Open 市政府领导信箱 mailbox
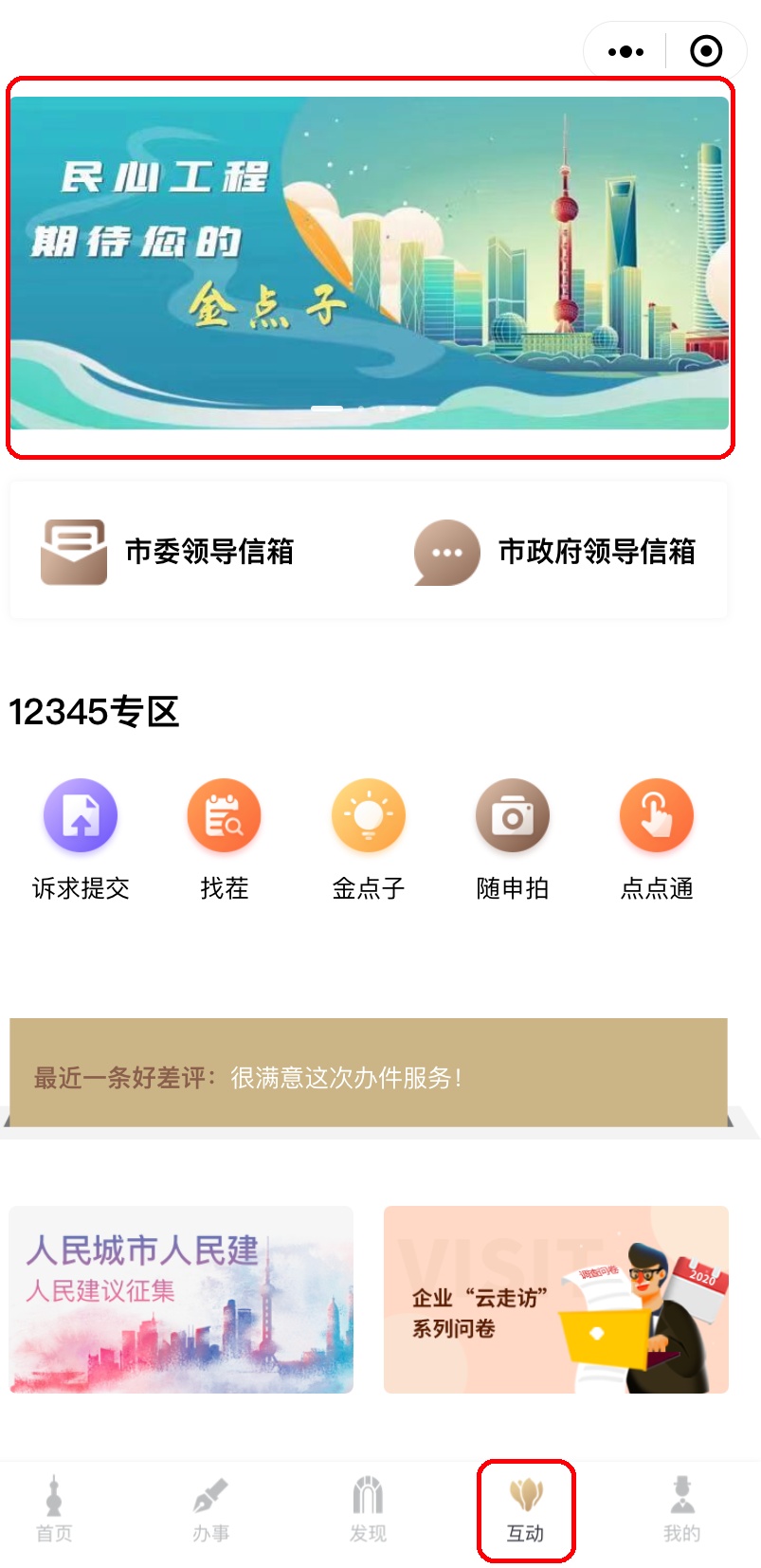This screenshot has height=1568, width=761. point(555,552)
